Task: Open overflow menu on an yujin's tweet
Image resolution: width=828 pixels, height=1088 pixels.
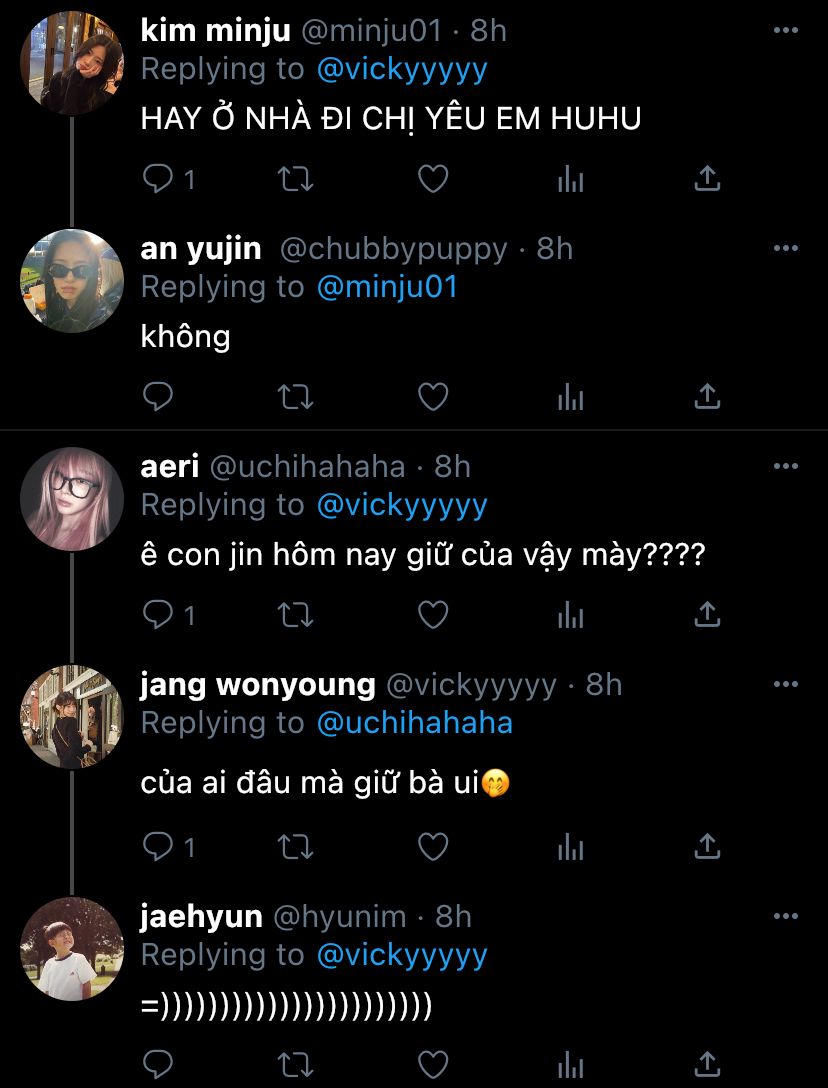Action: click(786, 248)
